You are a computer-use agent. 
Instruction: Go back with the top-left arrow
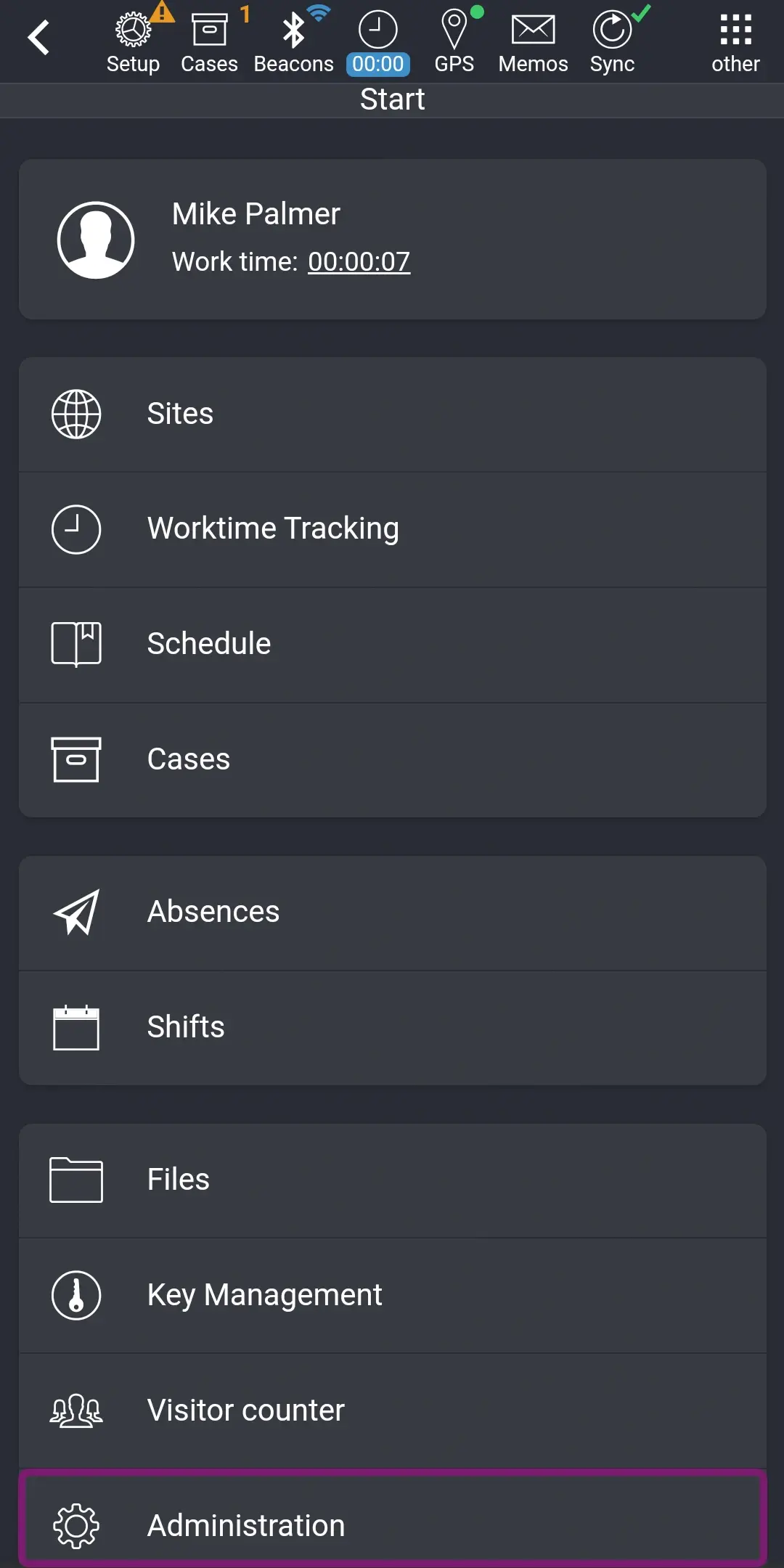tap(39, 38)
